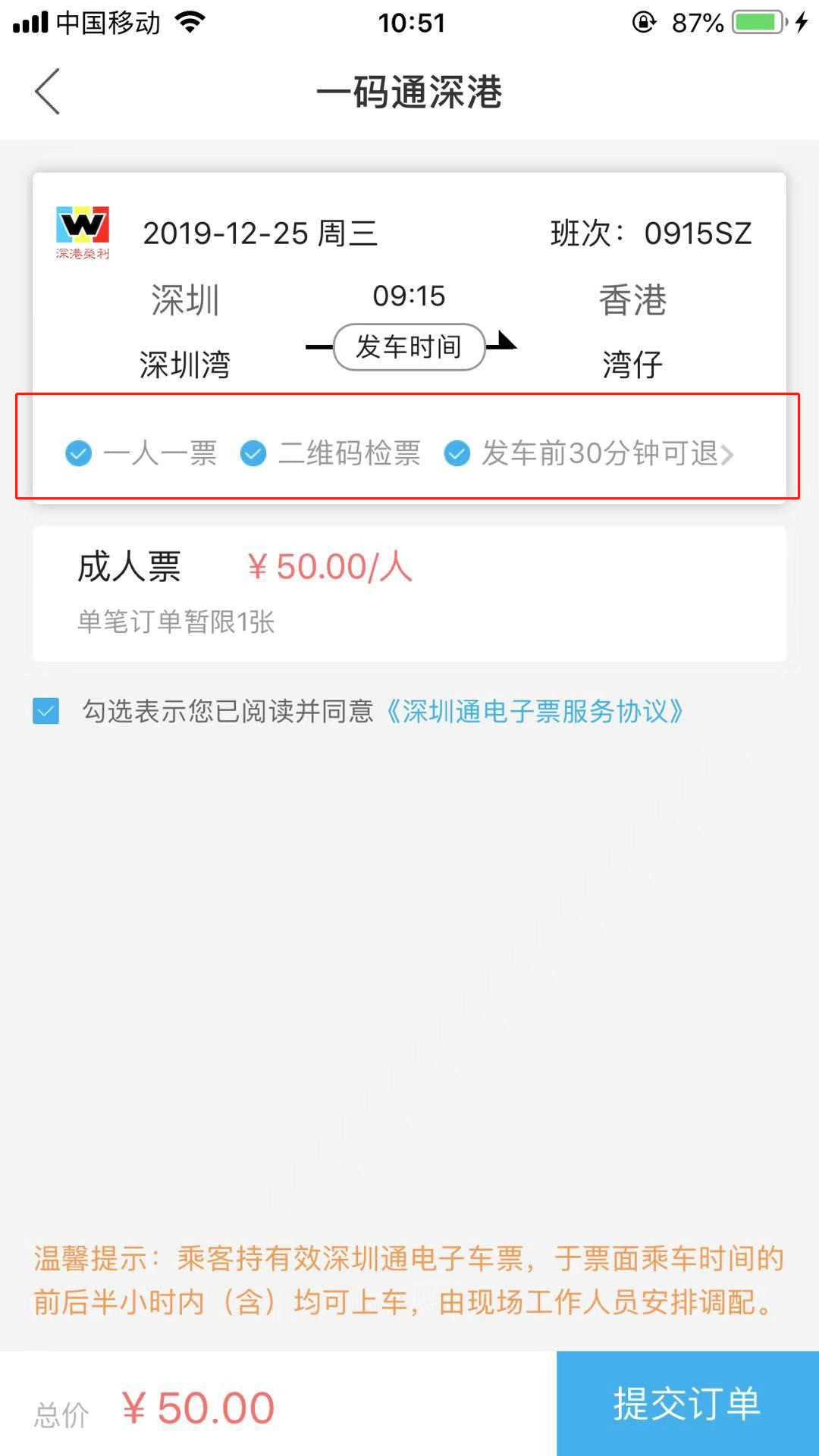Uncheck the agreement checkbox
819x1456 pixels.
click(46, 711)
